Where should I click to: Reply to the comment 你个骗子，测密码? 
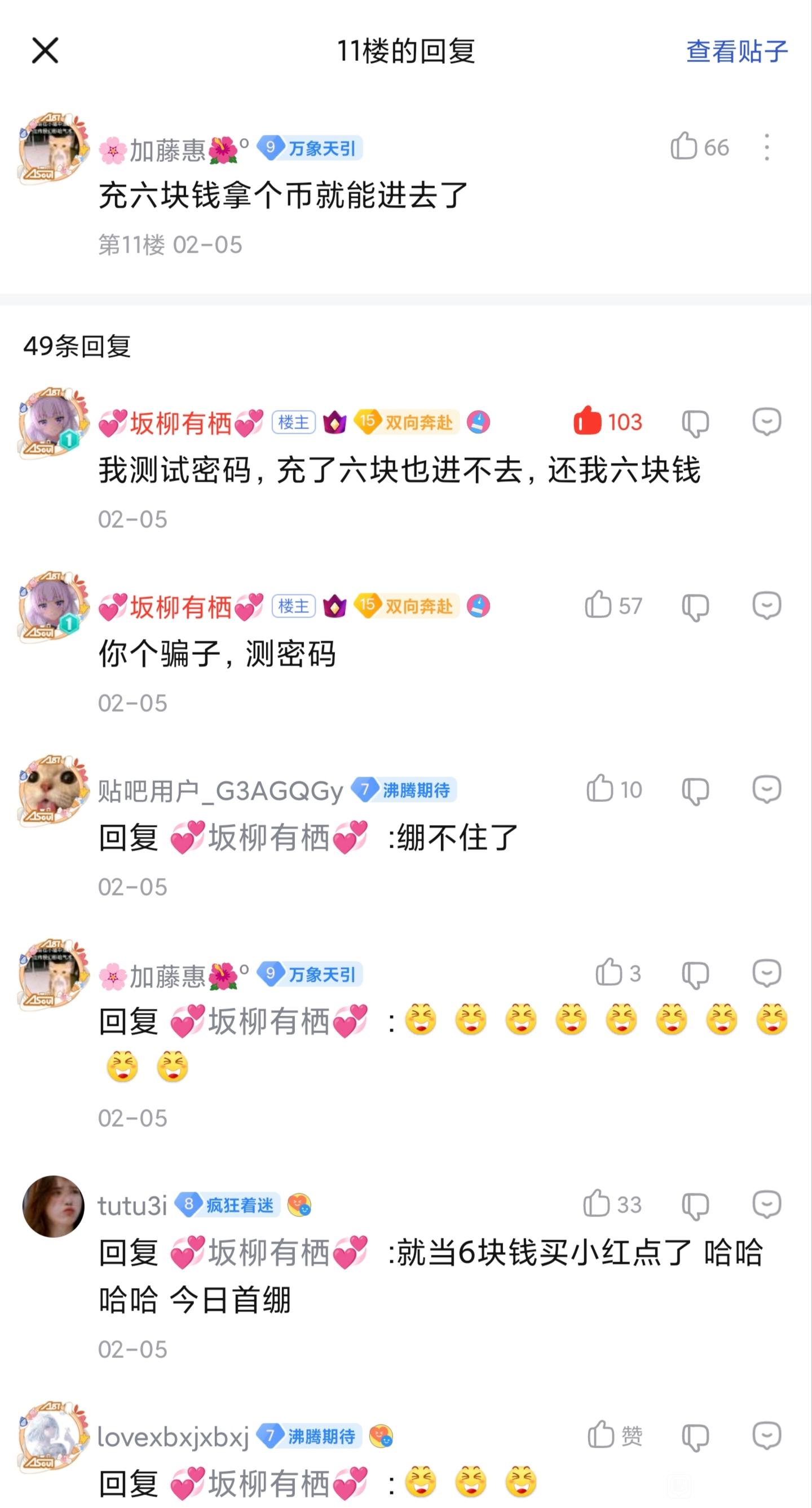click(766, 605)
